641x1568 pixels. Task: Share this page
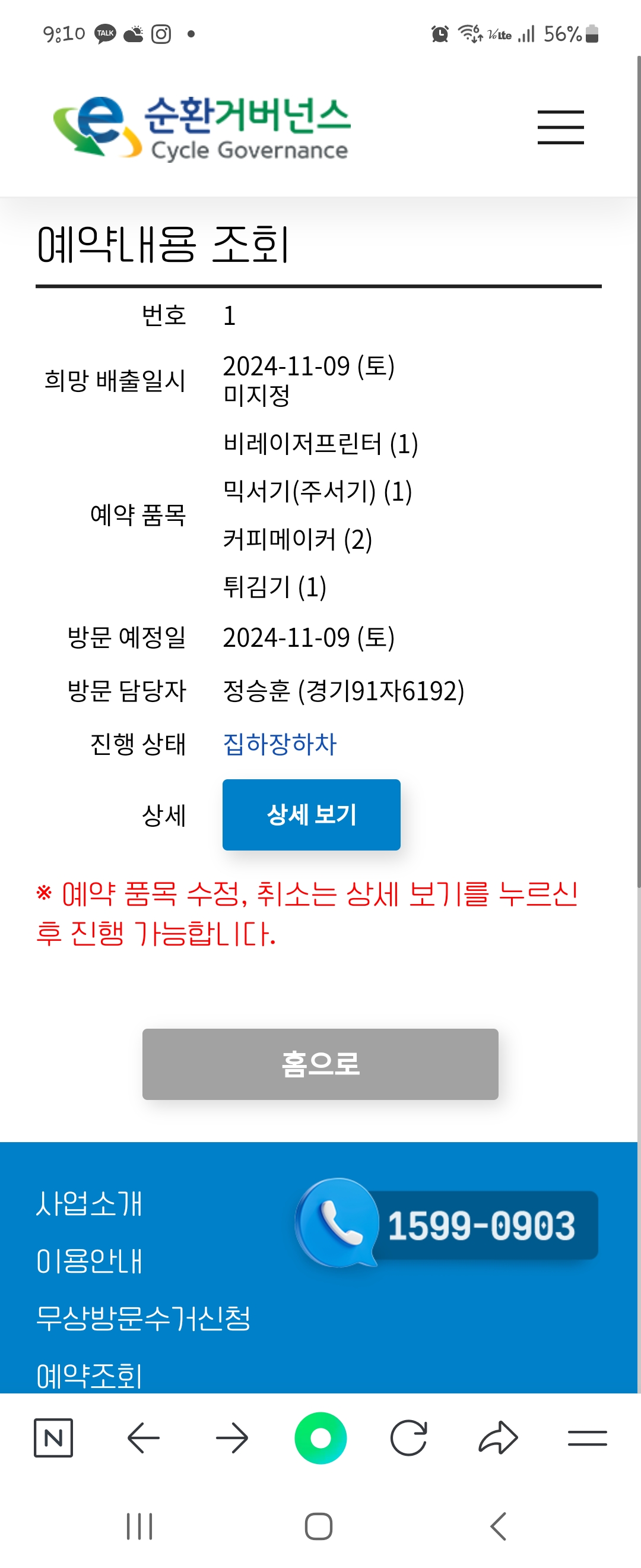[x=498, y=1438]
